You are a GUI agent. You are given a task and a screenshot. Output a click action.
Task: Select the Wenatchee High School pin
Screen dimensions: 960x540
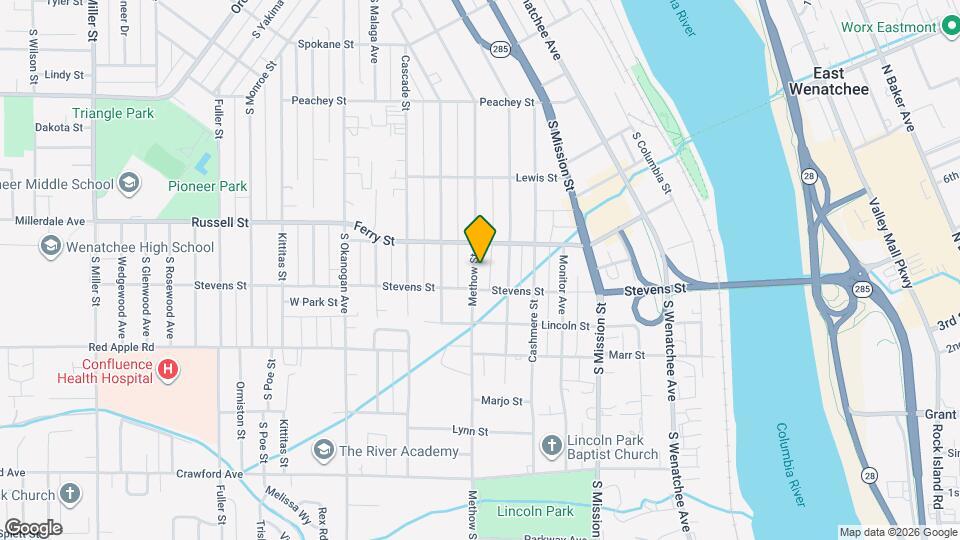tap(50, 246)
